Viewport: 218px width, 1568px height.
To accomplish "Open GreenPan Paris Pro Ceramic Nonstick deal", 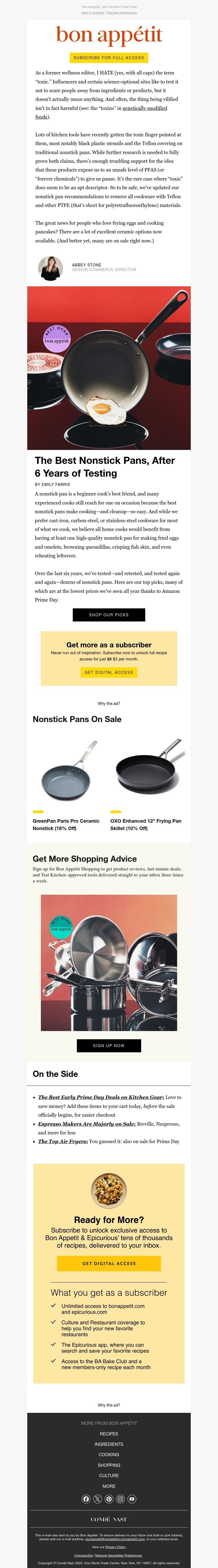I will click(66, 824).
